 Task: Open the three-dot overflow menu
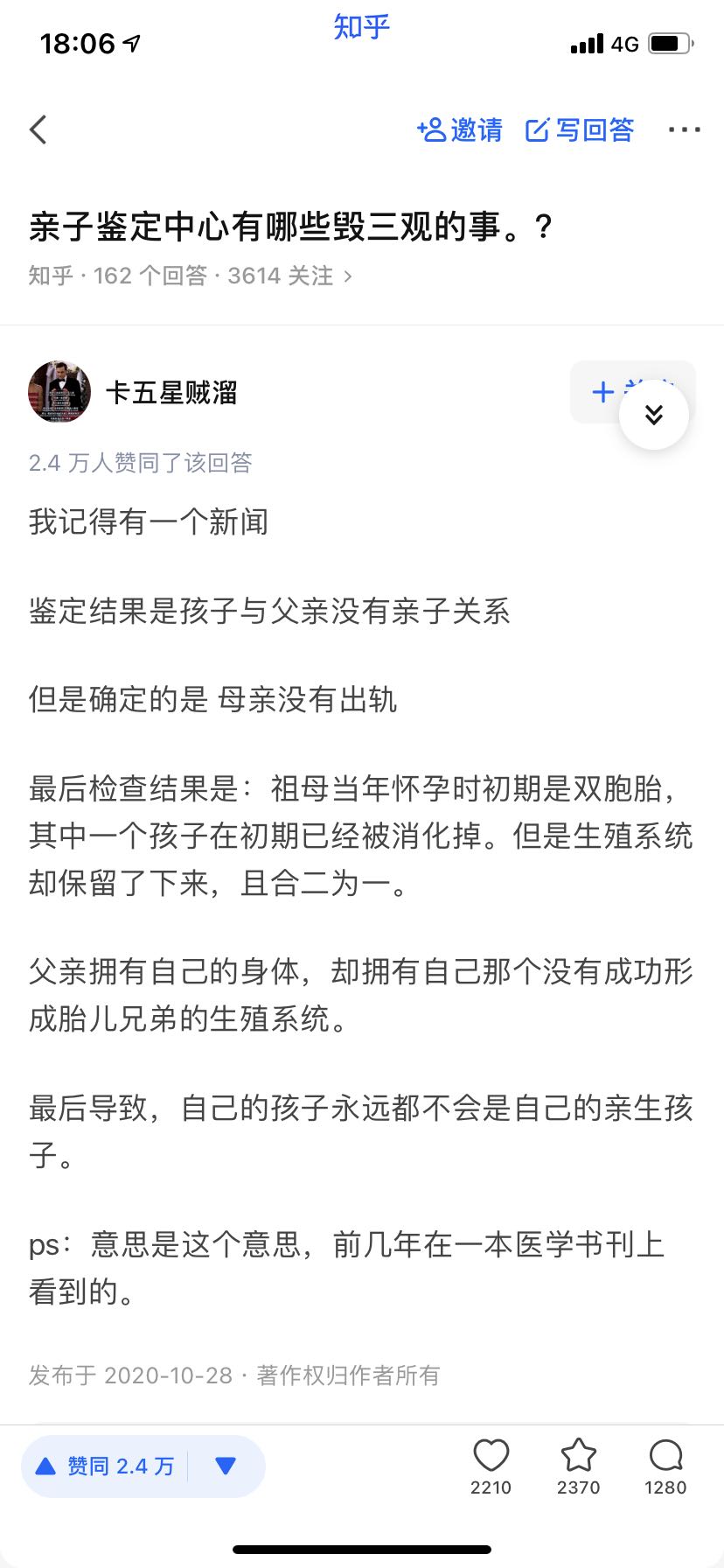click(x=684, y=129)
